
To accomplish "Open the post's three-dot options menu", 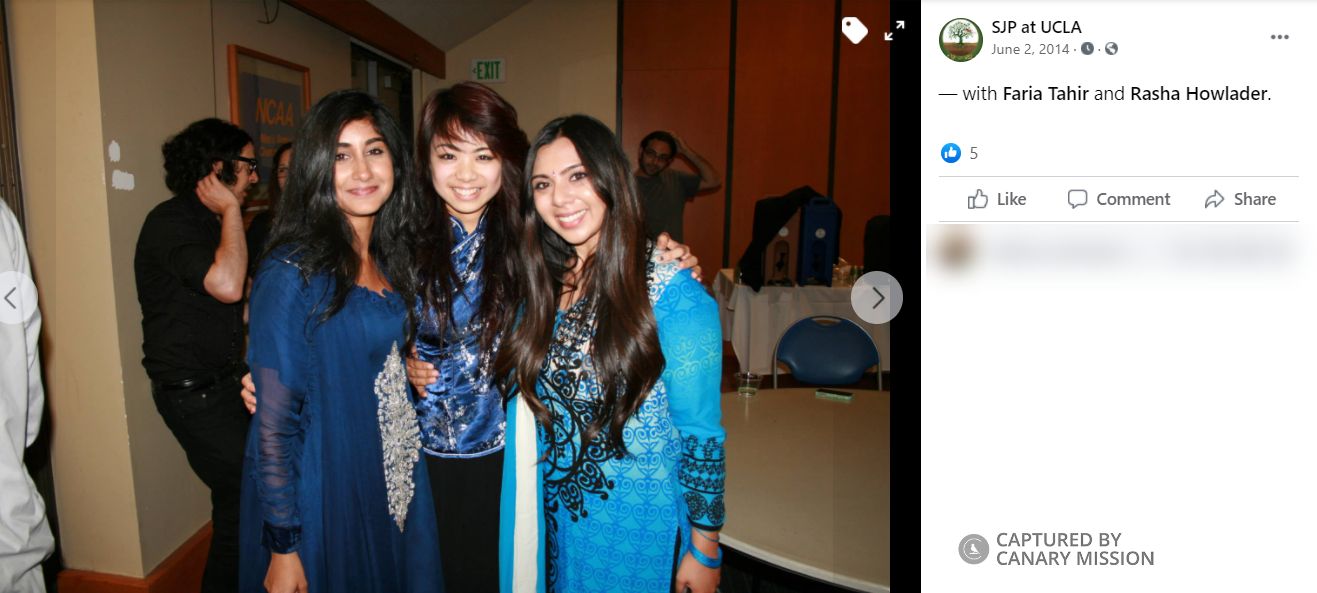I will click(x=1279, y=38).
